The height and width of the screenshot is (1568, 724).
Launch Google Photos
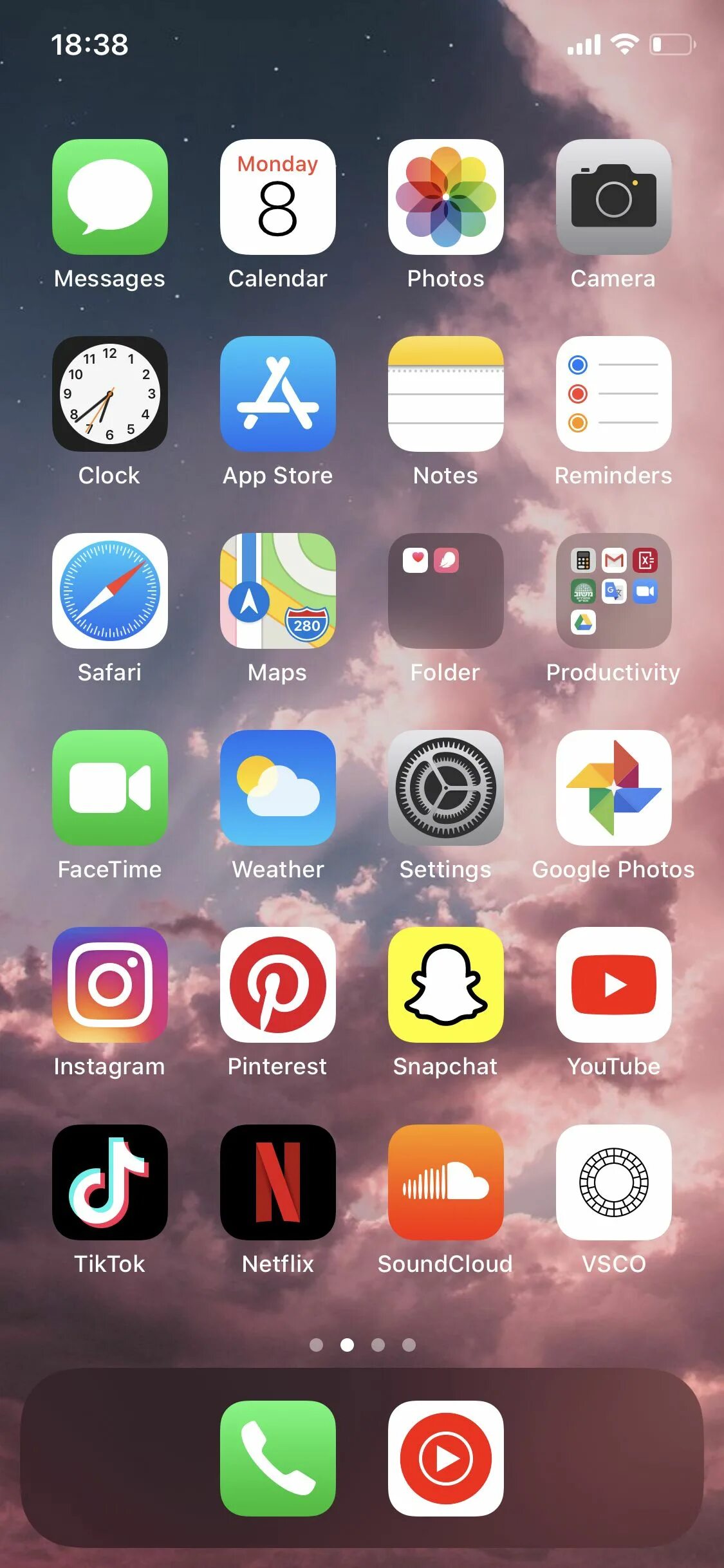pyautogui.click(x=613, y=788)
